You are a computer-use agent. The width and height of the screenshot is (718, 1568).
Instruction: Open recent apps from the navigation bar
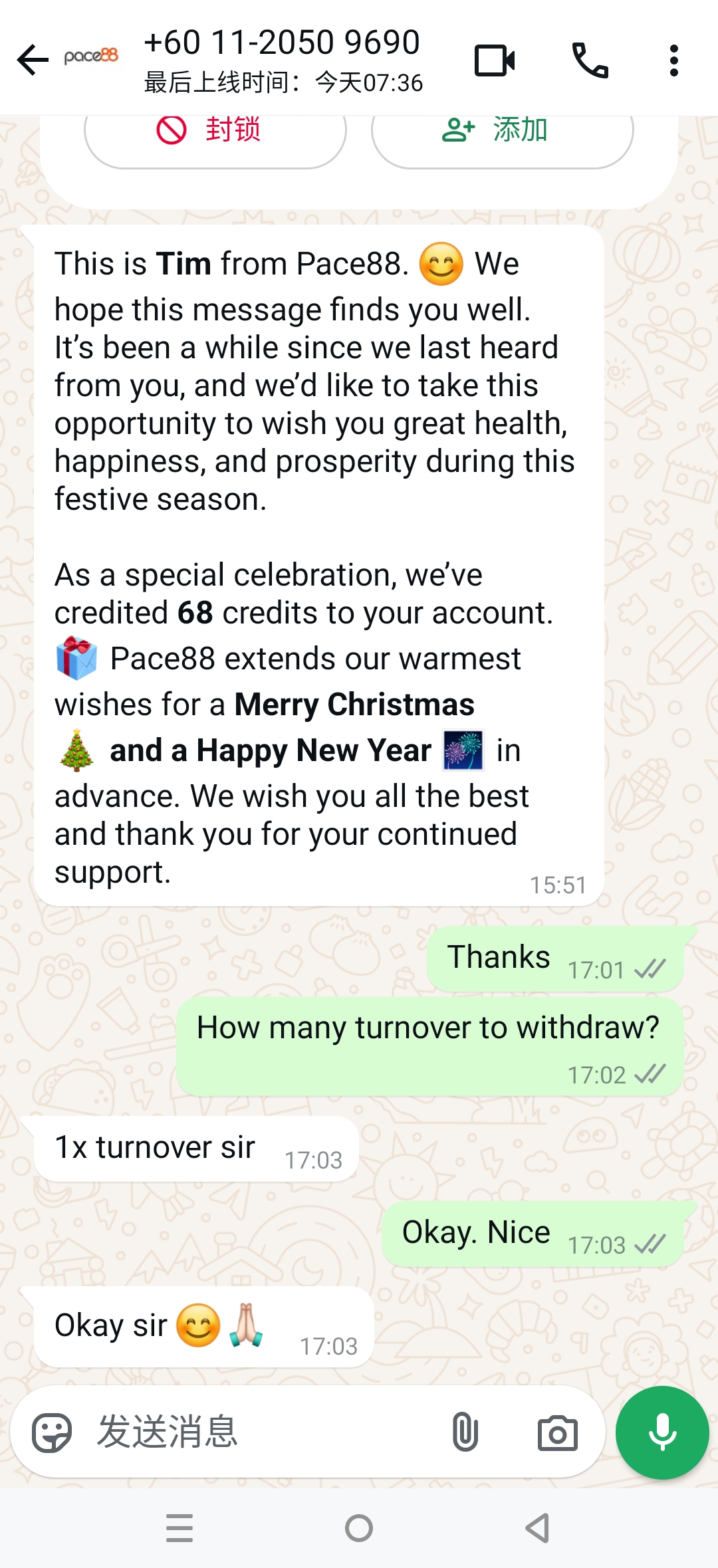pos(179,1528)
